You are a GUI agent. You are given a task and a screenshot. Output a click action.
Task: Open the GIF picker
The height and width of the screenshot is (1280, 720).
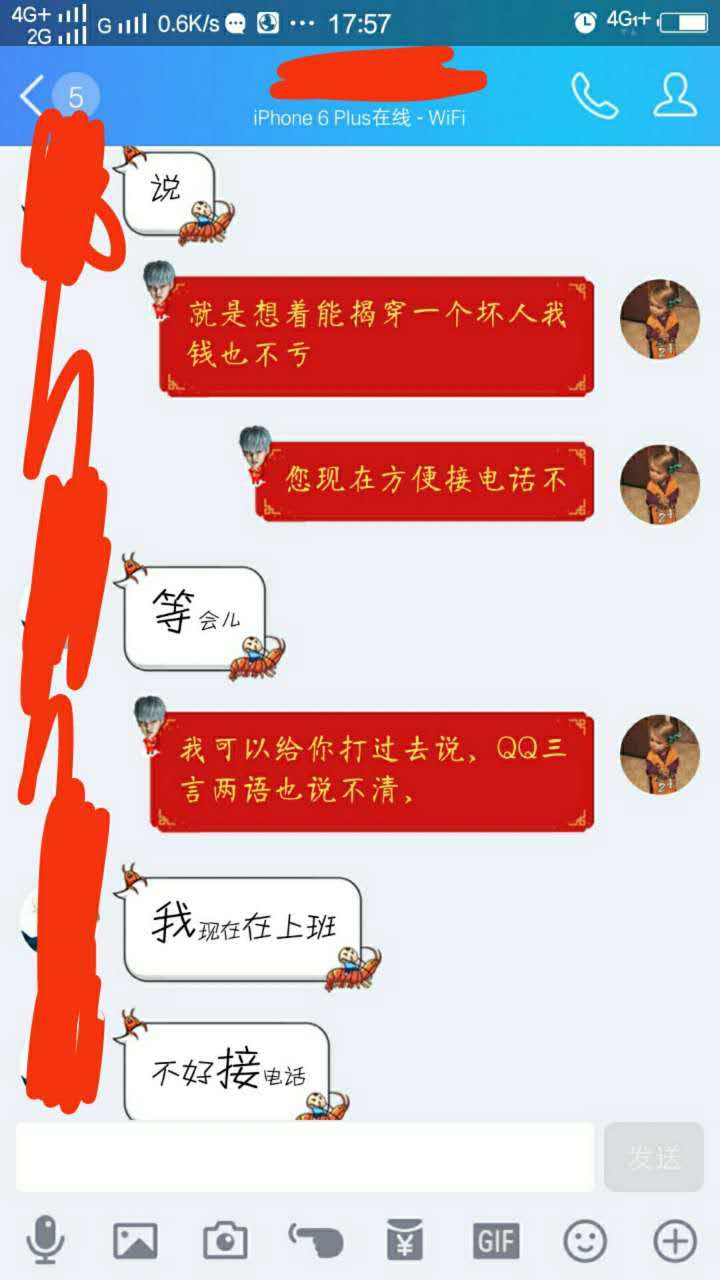pos(496,1241)
